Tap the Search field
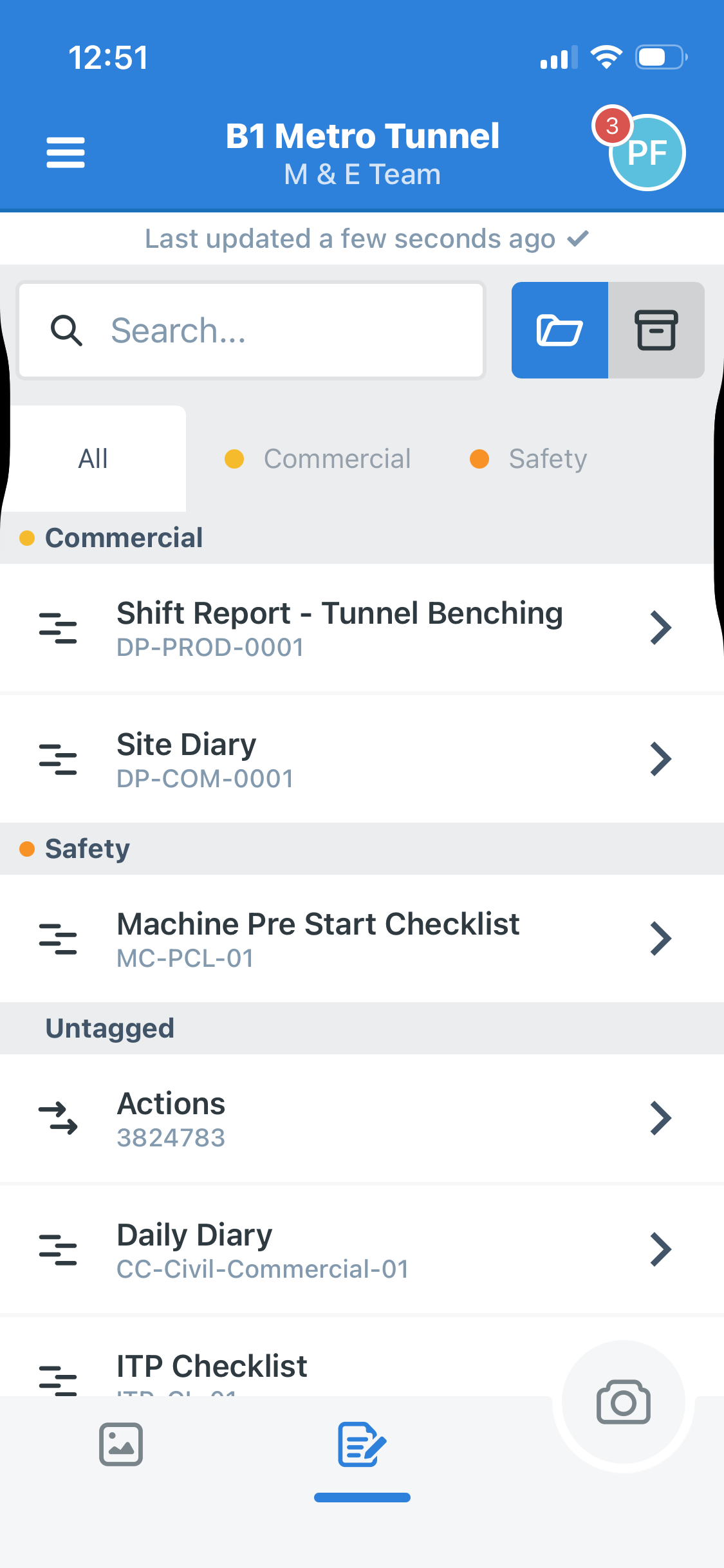724x1568 pixels. coord(251,330)
